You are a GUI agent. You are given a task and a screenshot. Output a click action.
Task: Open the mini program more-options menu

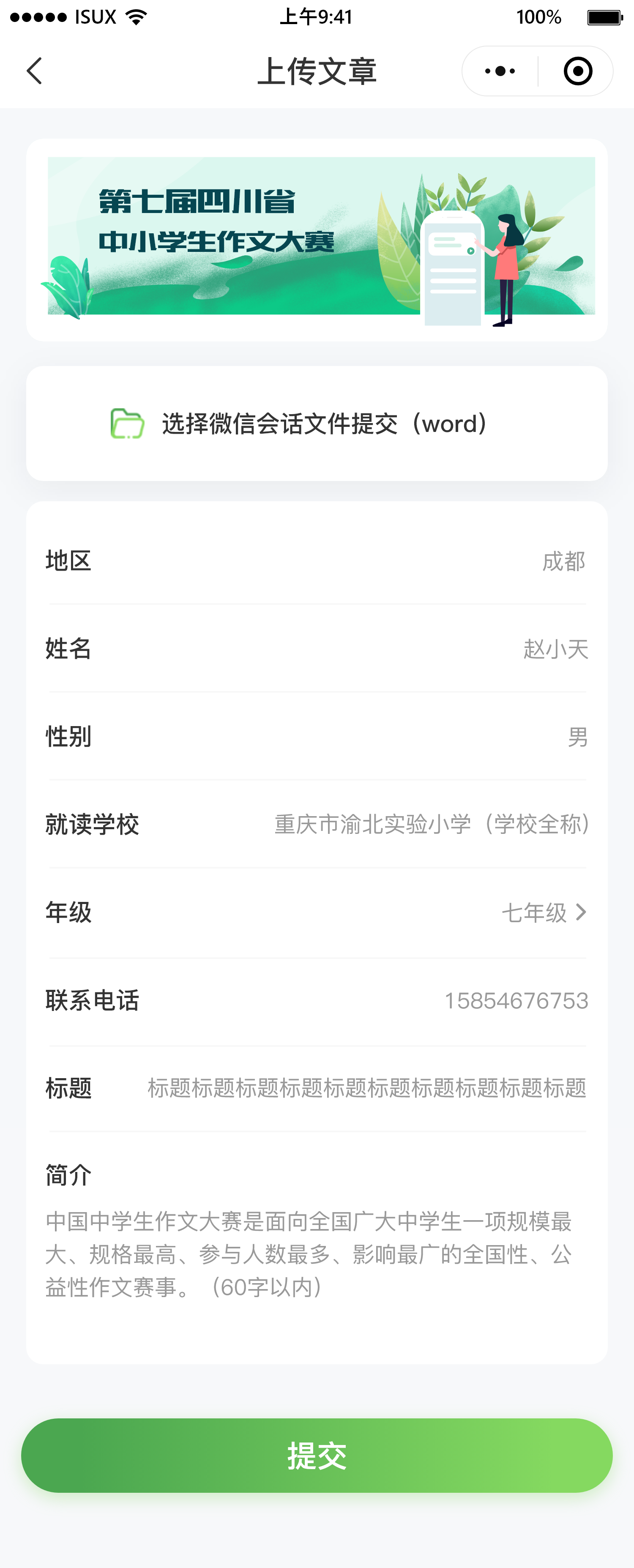(500, 71)
